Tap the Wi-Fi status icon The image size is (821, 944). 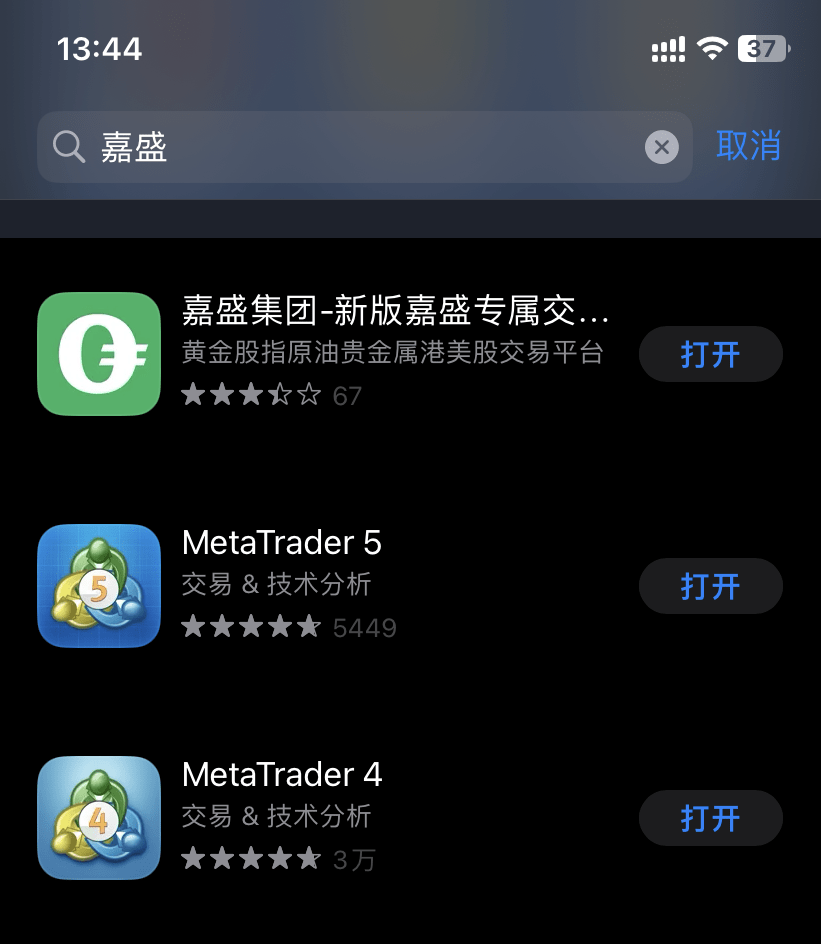[713, 47]
